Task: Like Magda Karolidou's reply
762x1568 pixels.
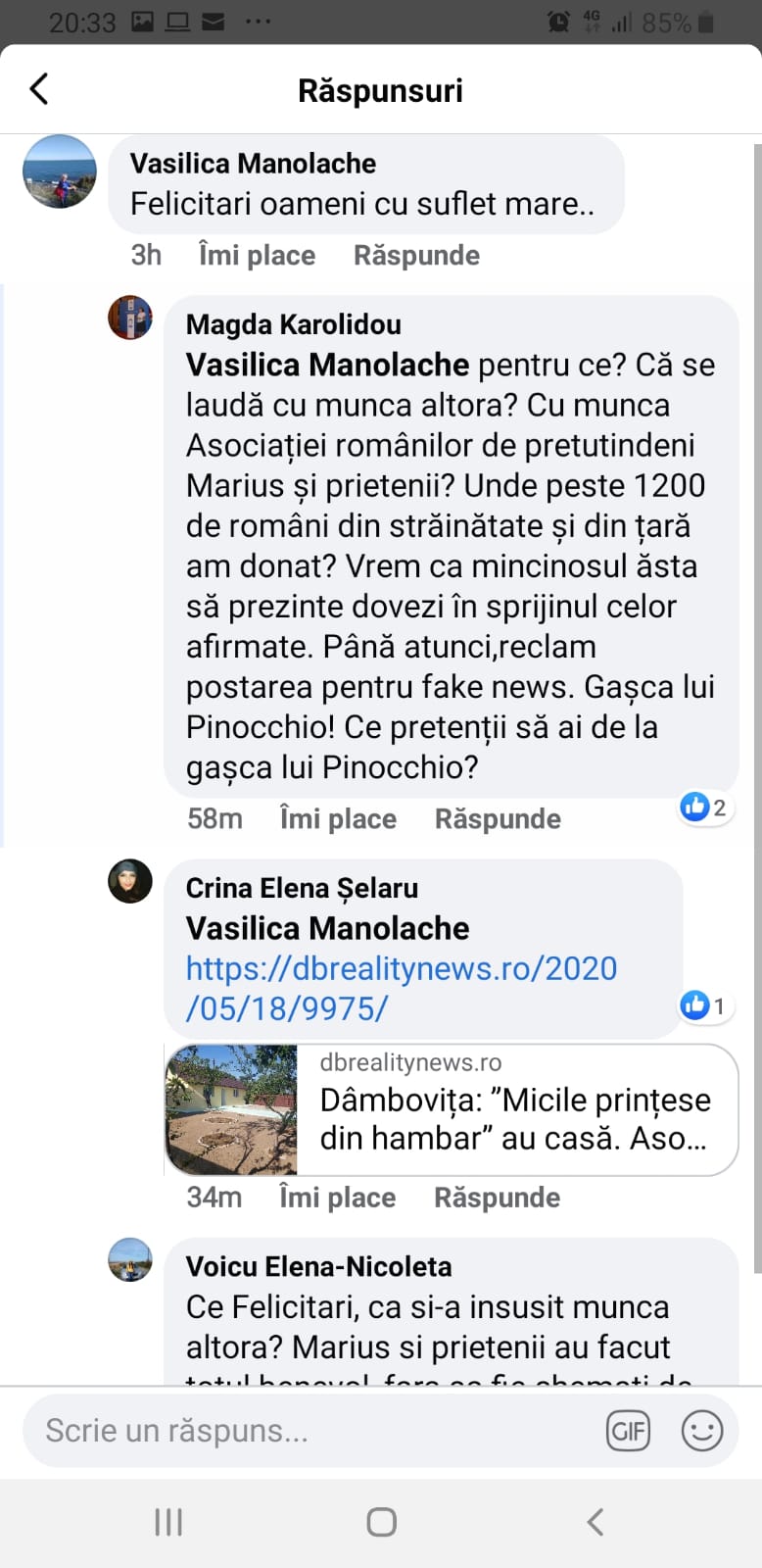Action: pyautogui.click(x=338, y=819)
